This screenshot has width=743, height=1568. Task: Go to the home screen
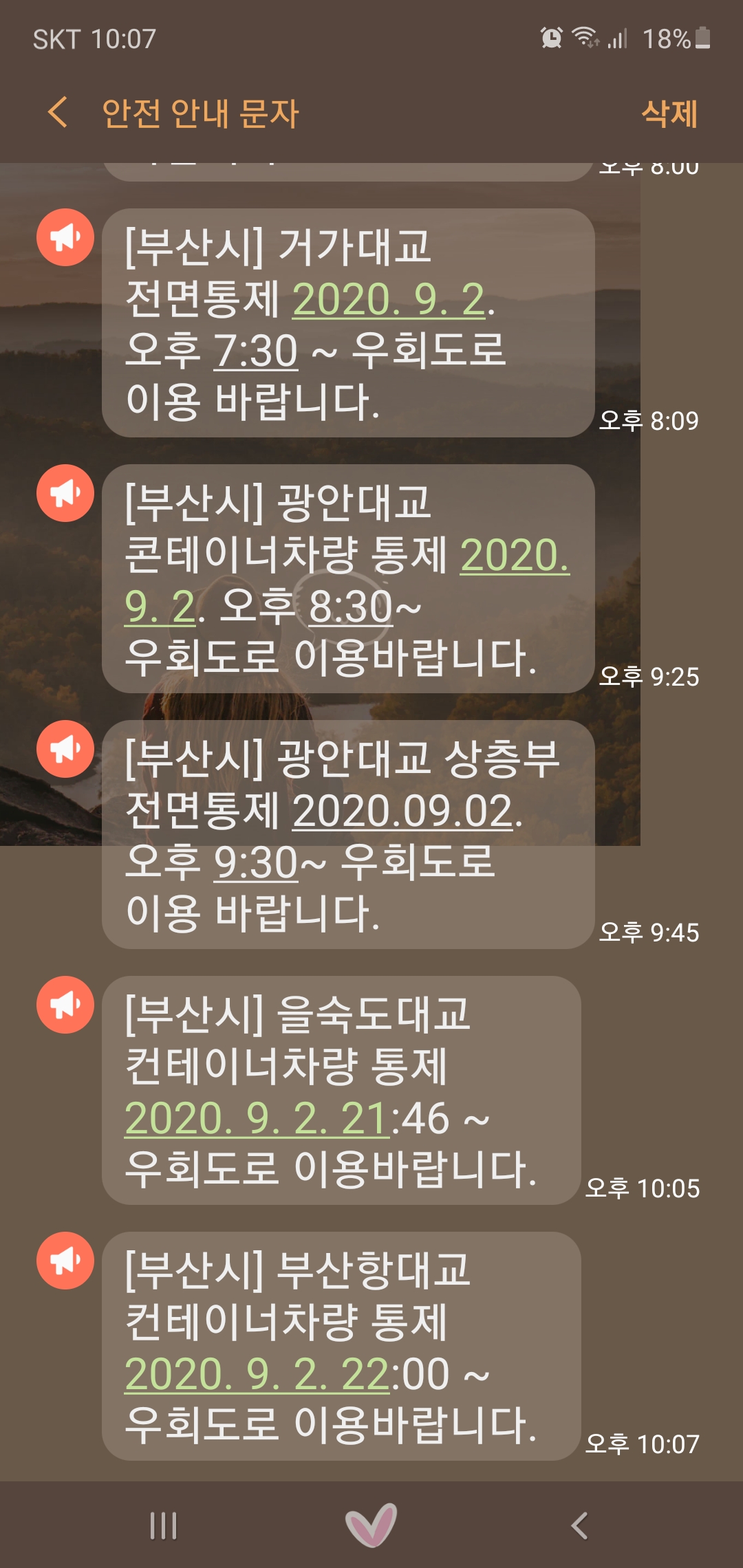[371, 1525]
